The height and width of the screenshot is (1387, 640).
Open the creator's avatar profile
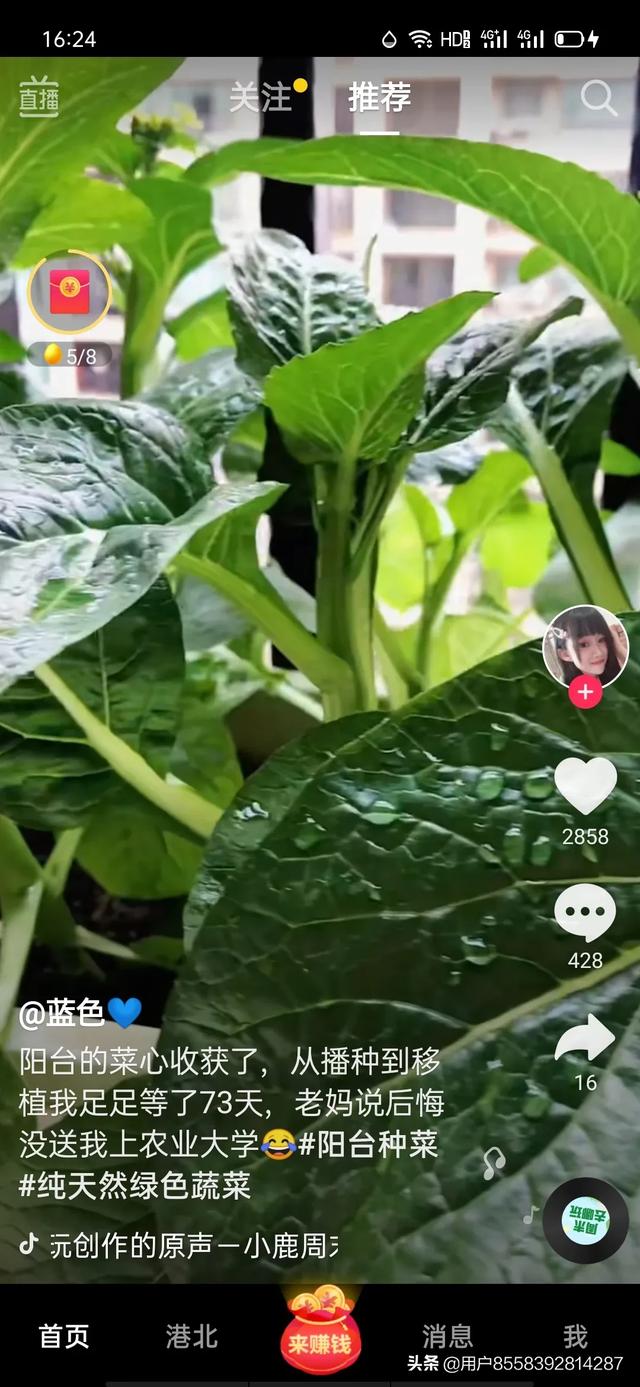585,647
